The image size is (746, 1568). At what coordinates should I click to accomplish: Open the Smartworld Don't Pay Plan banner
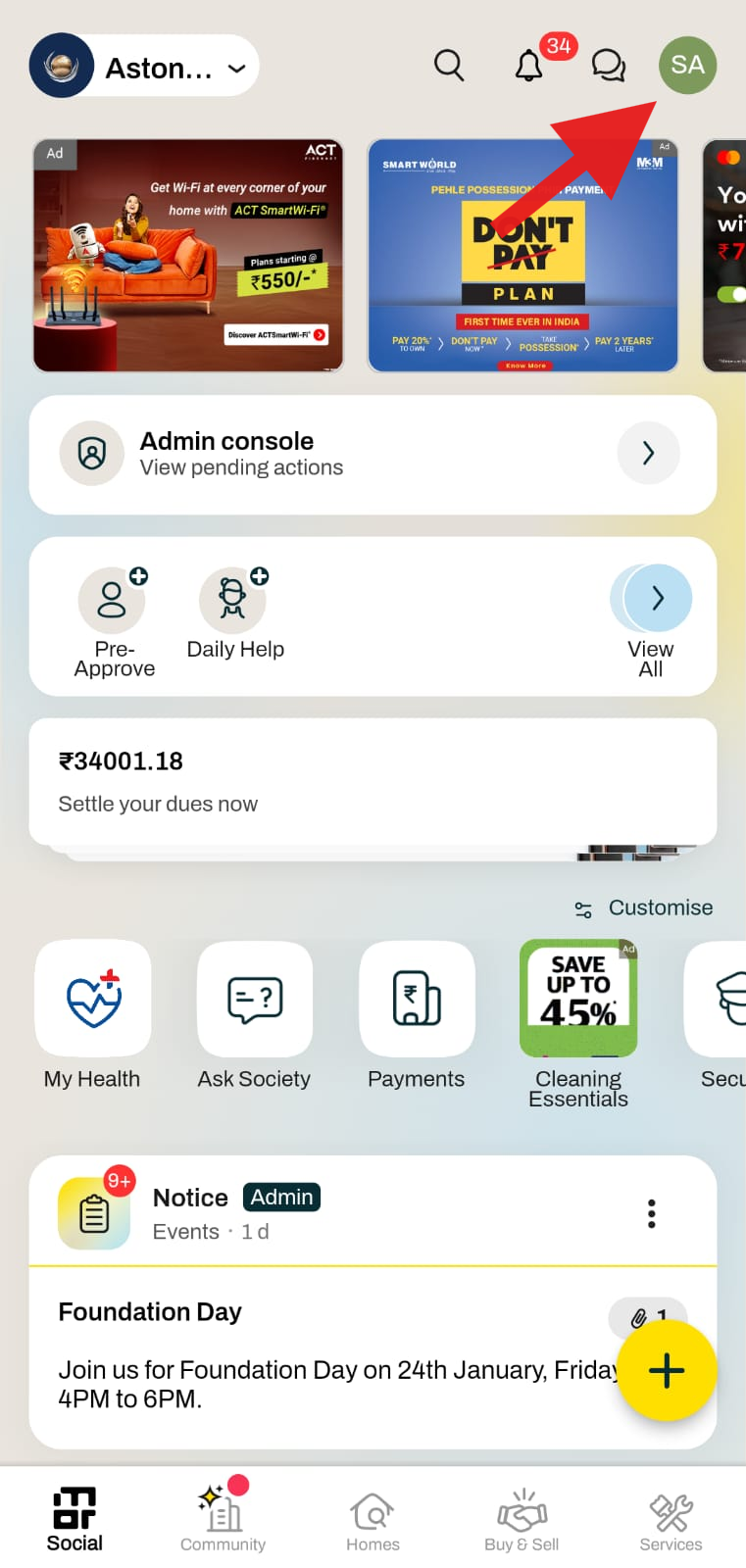click(x=522, y=256)
